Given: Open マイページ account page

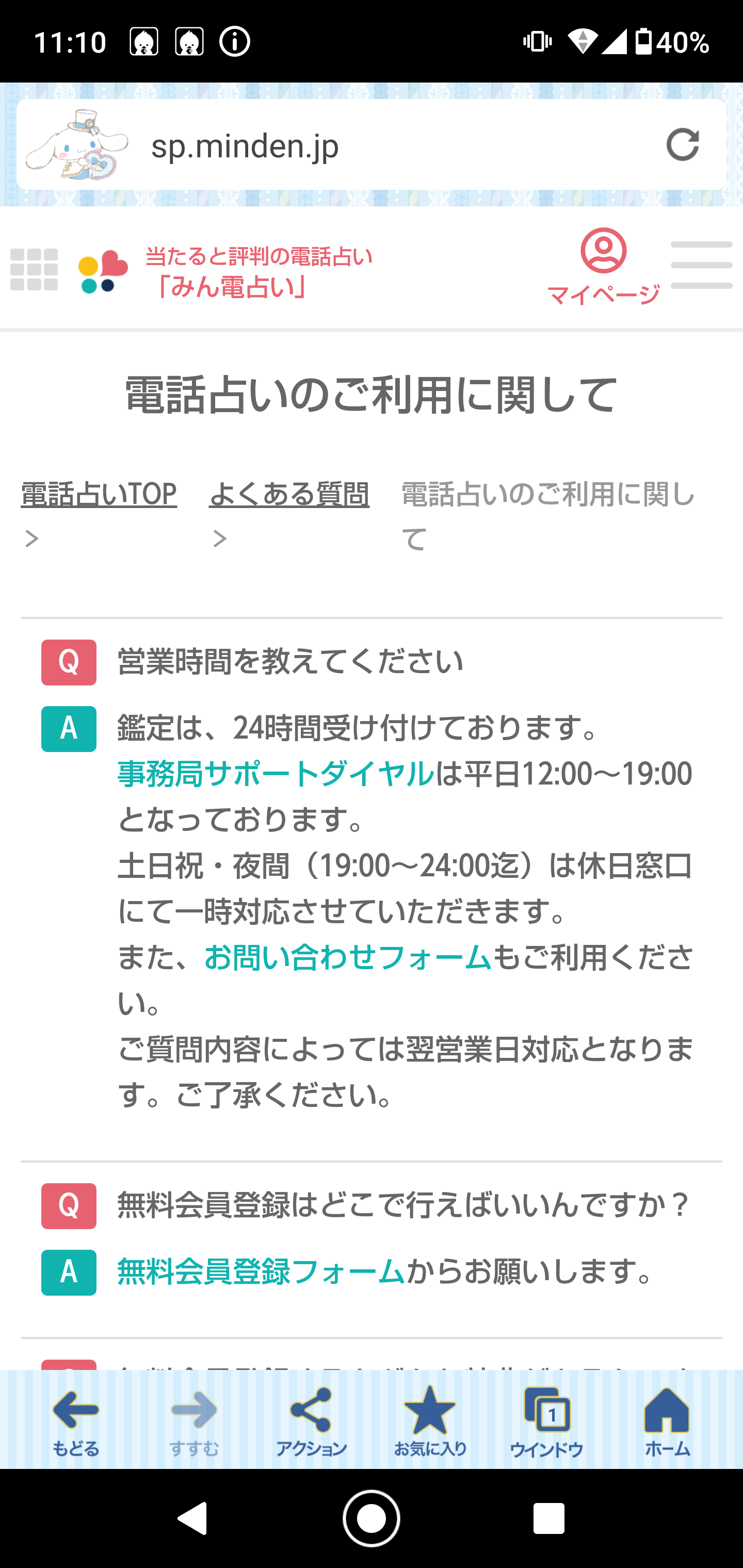Looking at the screenshot, I should 603,267.
